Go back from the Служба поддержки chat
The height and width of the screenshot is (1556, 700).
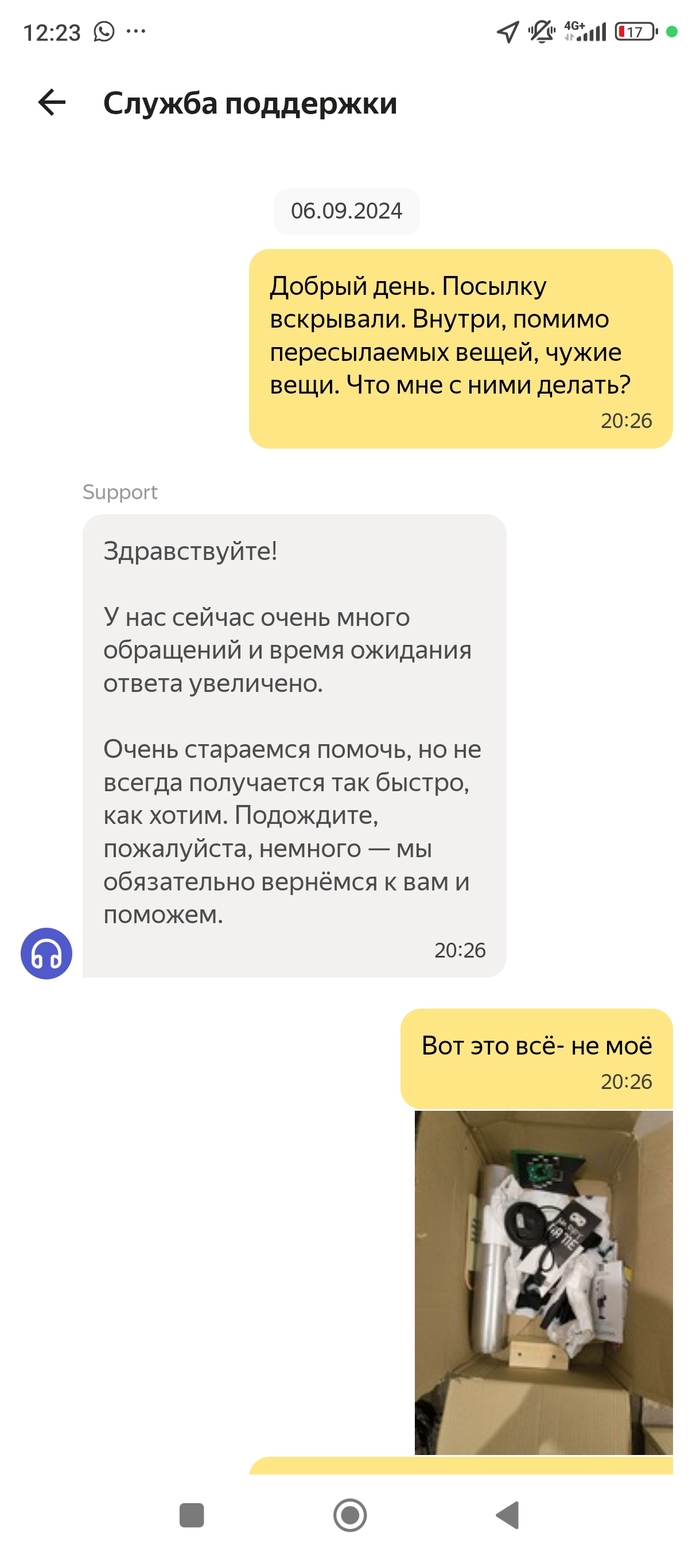51,102
